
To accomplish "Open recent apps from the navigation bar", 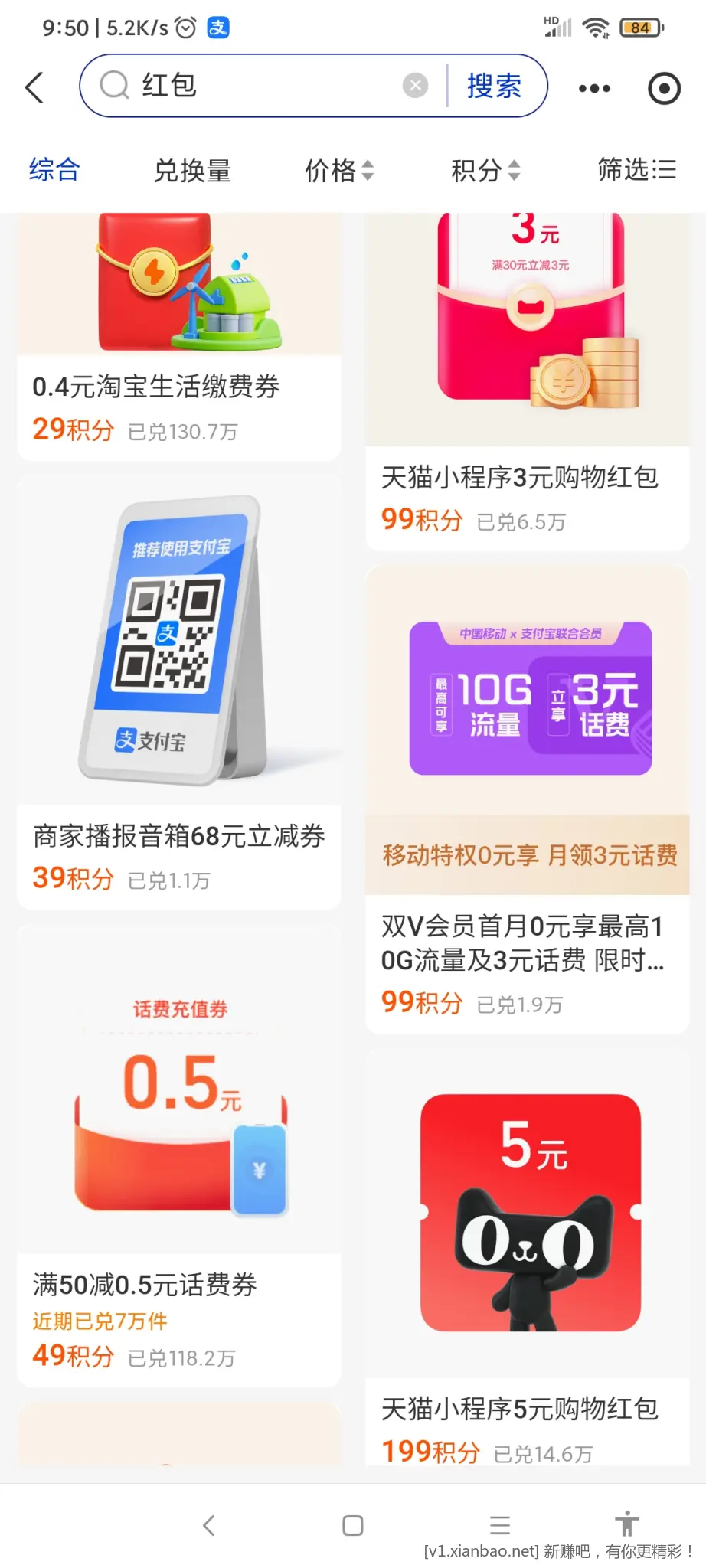I will (x=500, y=1525).
